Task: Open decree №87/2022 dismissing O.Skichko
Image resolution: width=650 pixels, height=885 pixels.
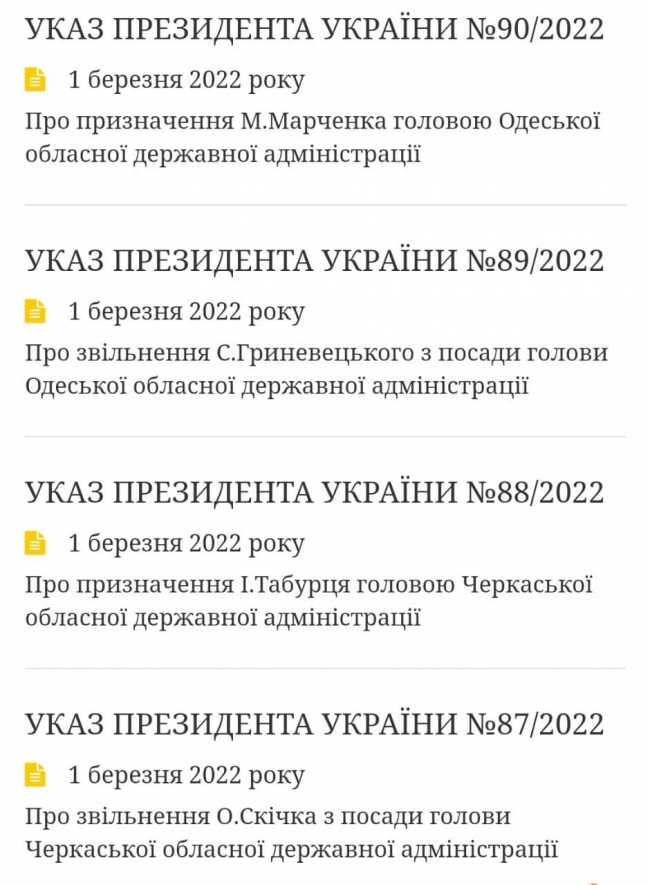Action: 314,724
